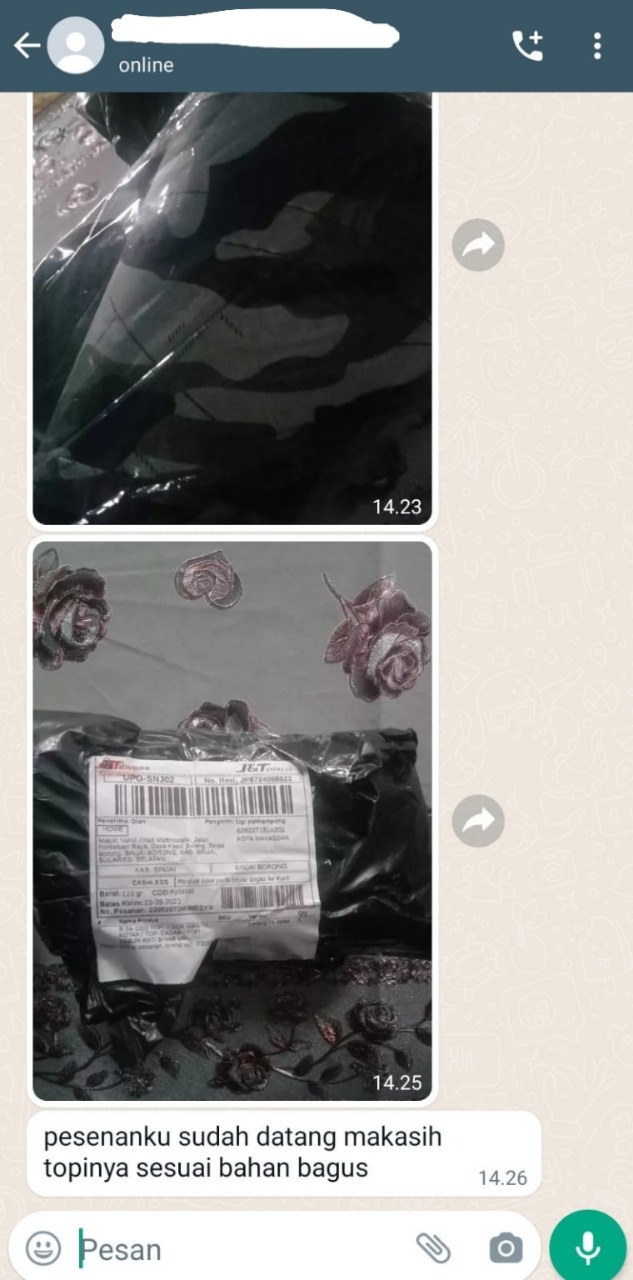Start a call with this contact
633x1280 pixels.
[x=527, y=46]
